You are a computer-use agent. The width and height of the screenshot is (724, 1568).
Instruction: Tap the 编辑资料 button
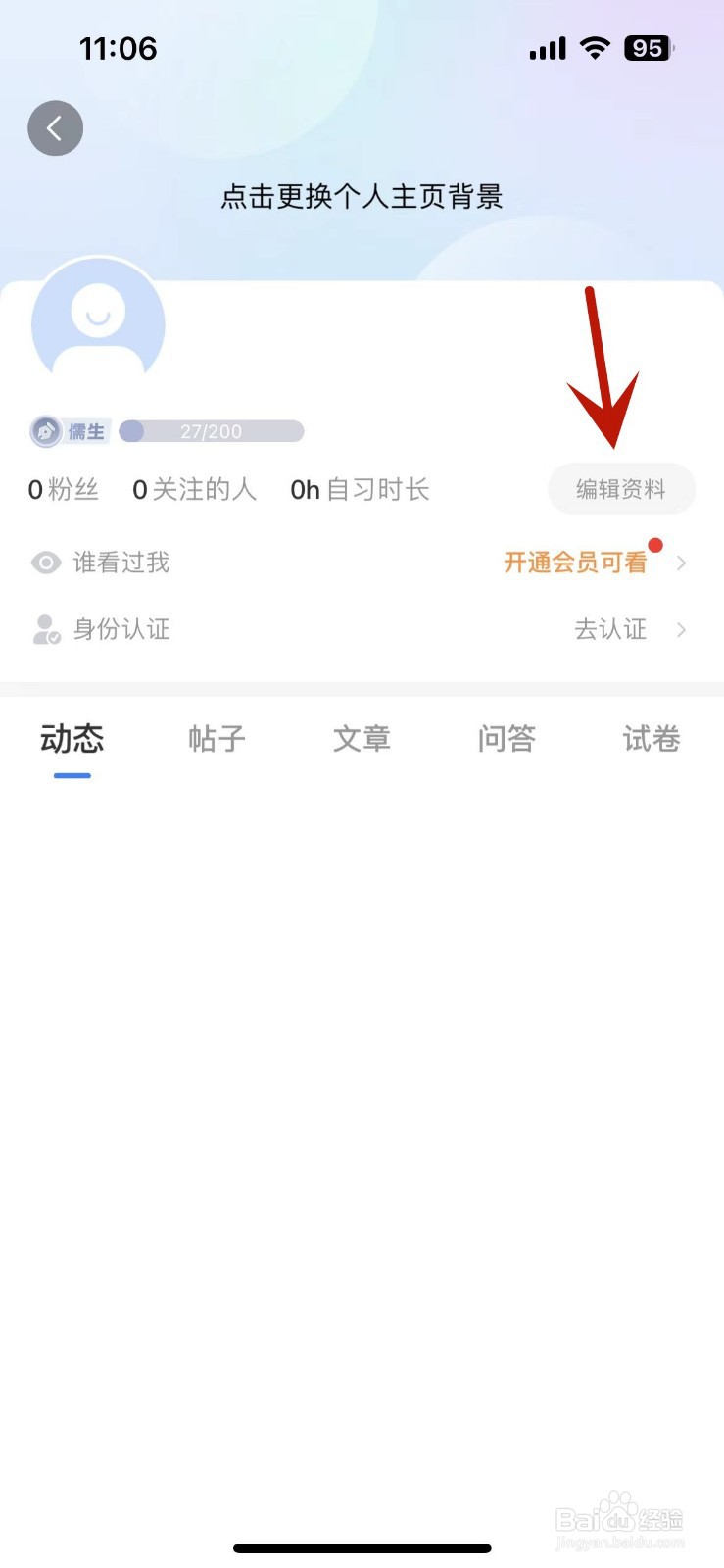[x=621, y=489]
